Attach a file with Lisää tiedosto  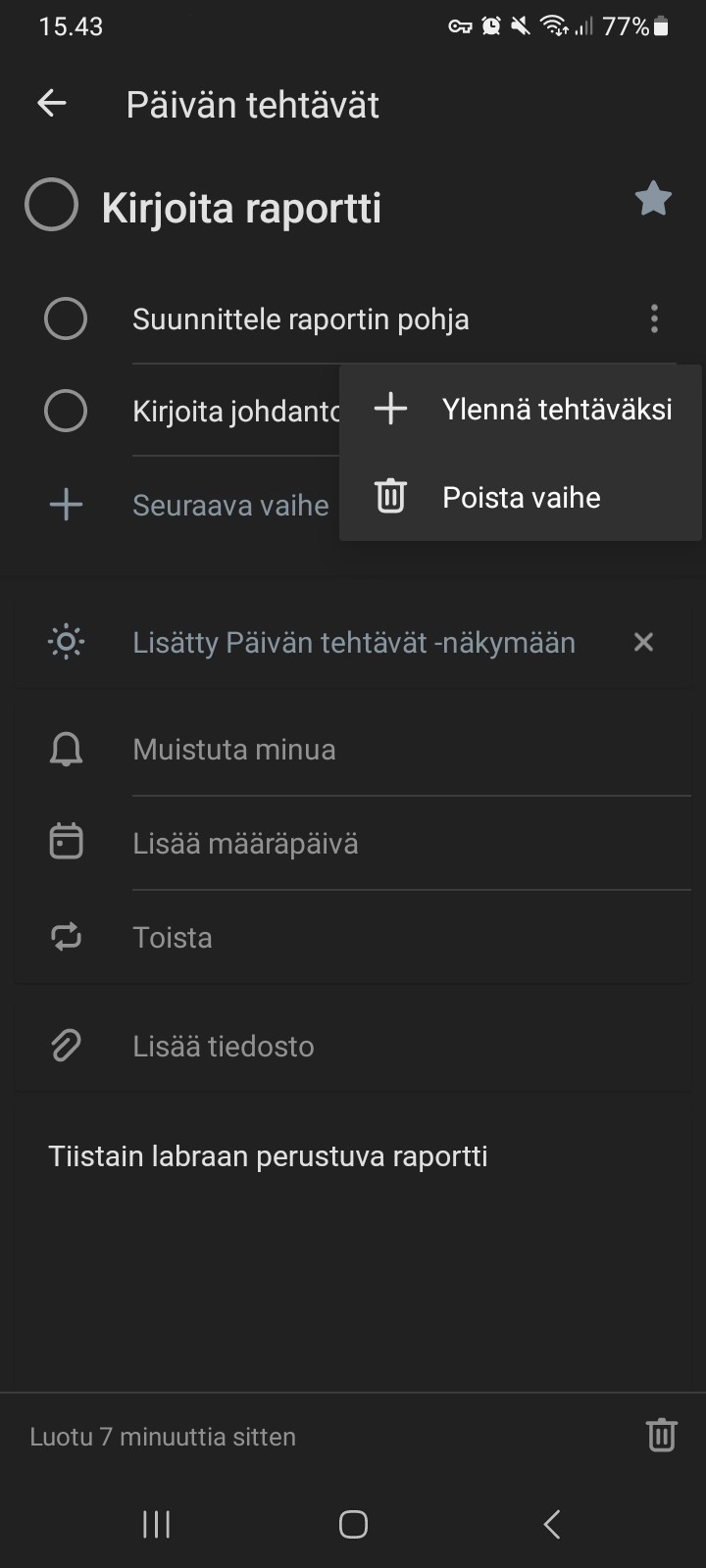[x=353, y=1046]
